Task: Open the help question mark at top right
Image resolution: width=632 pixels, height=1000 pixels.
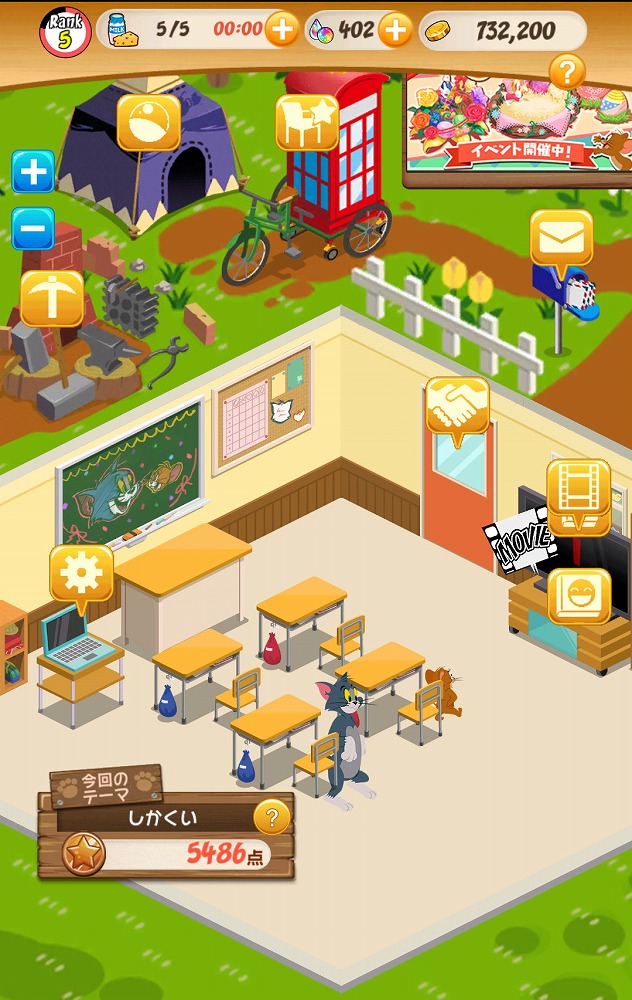Action: tap(567, 72)
